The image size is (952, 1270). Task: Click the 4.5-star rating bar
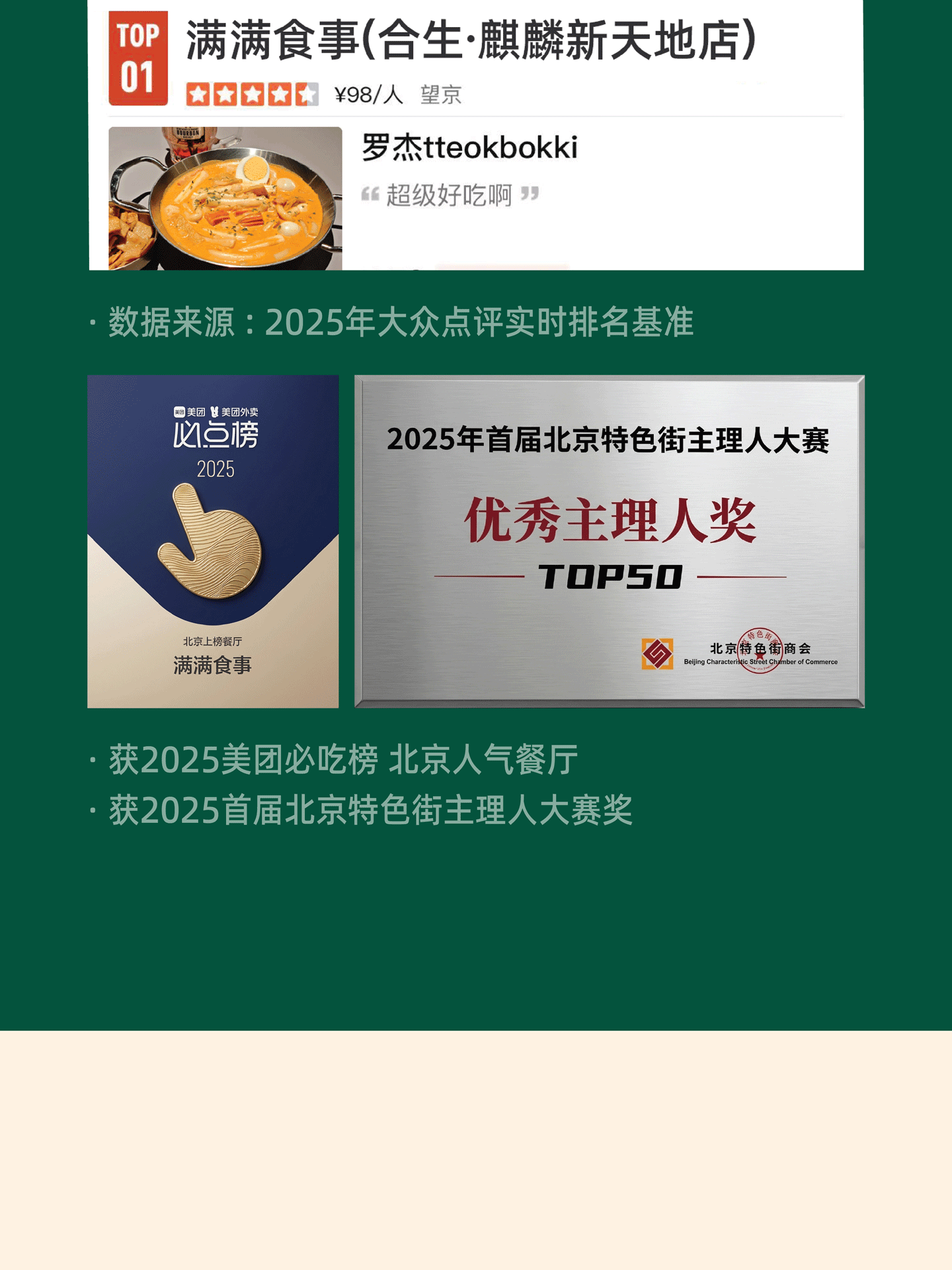point(254,93)
